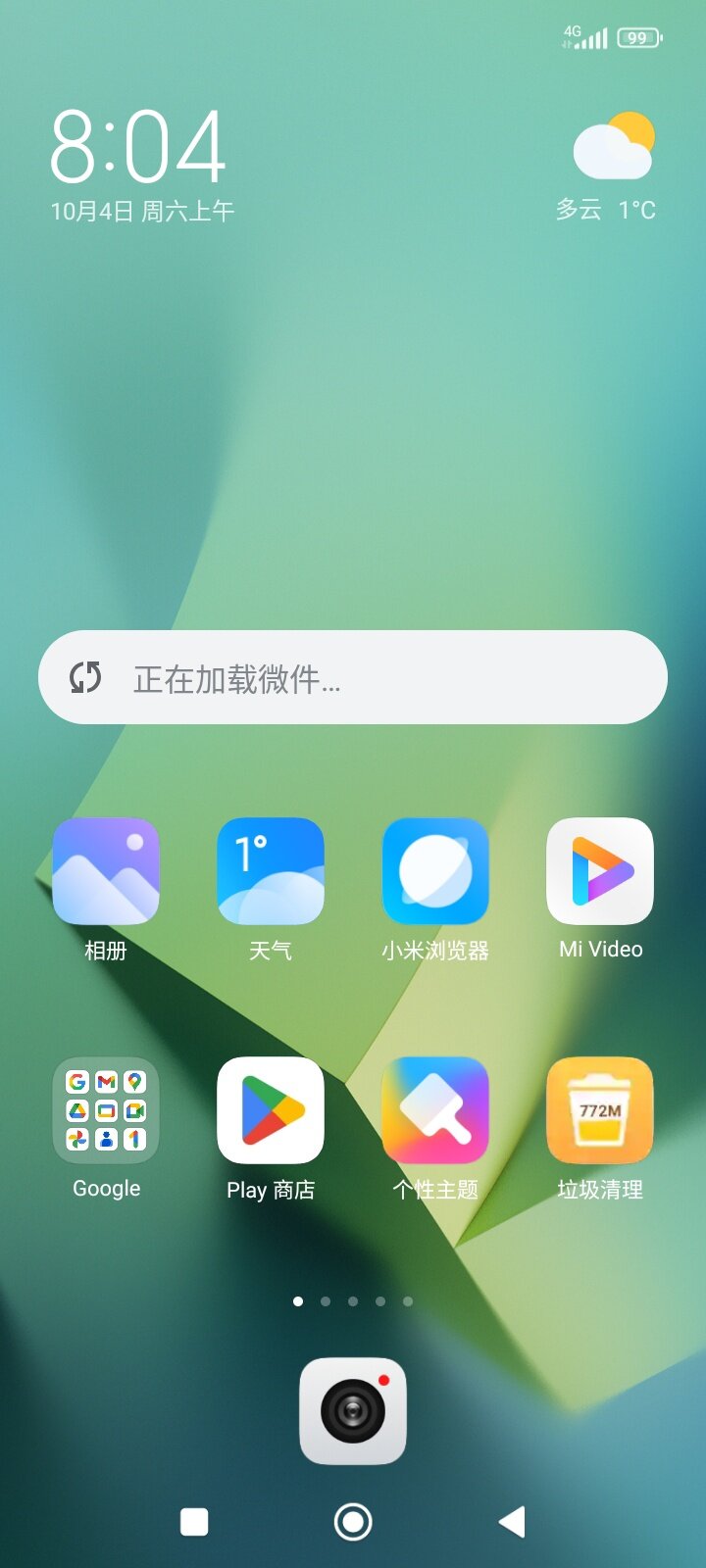The image size is (706, 1568).
Task: Launch the 天气 weather app
Action: [271, 871]
